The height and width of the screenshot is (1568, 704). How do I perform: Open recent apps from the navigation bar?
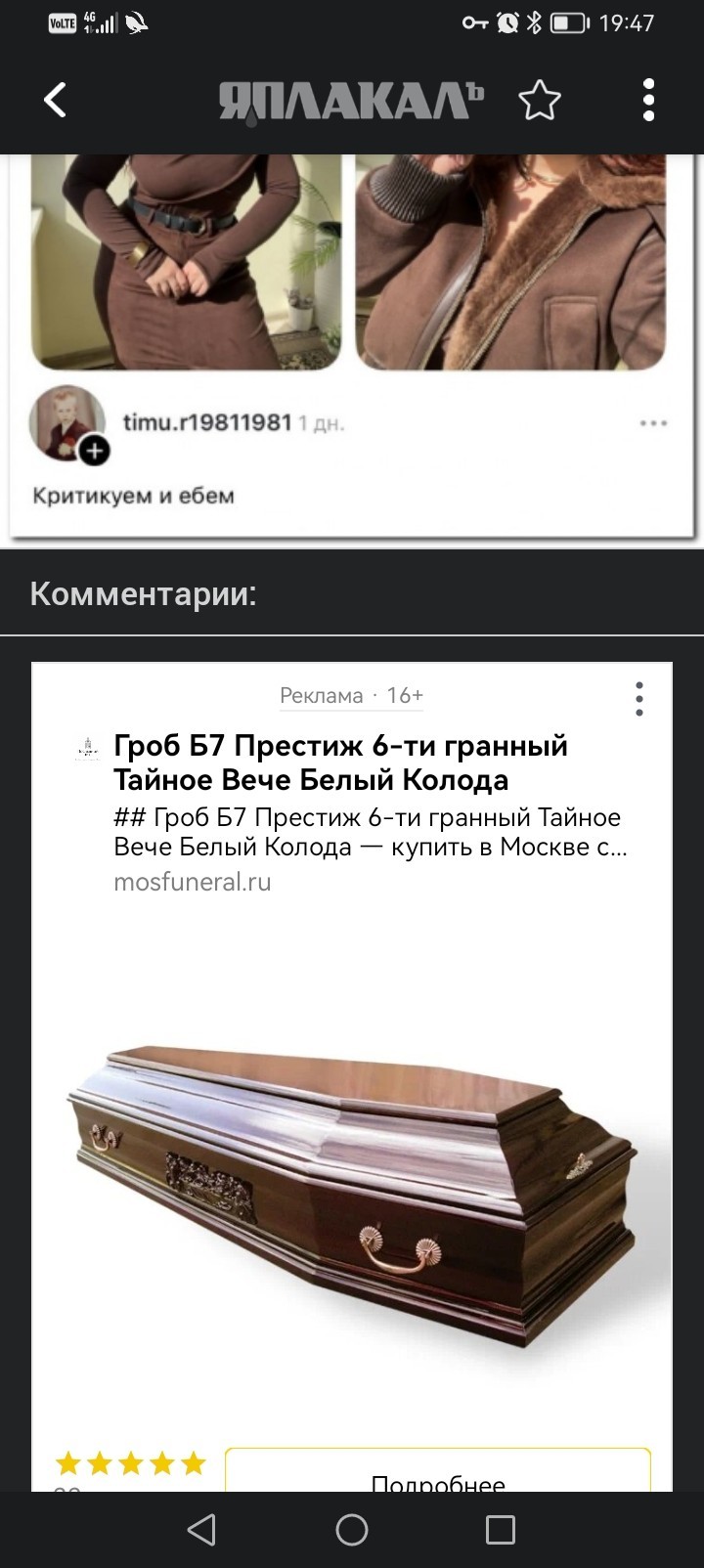point(500,1530)
